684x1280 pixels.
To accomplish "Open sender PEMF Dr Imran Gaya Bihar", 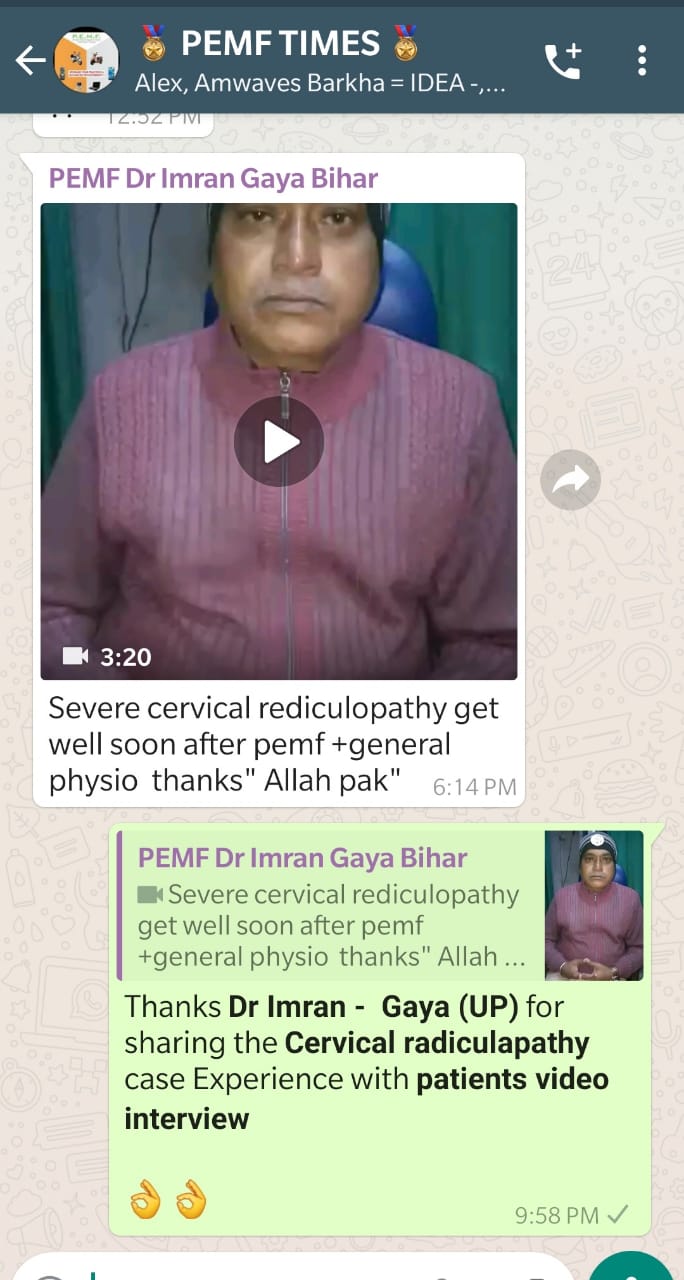I will [213, 179].
